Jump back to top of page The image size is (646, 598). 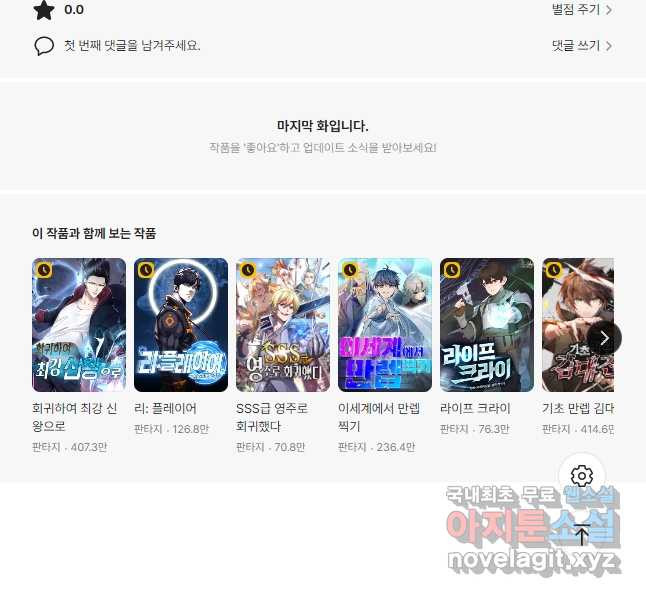click(582, 535)
